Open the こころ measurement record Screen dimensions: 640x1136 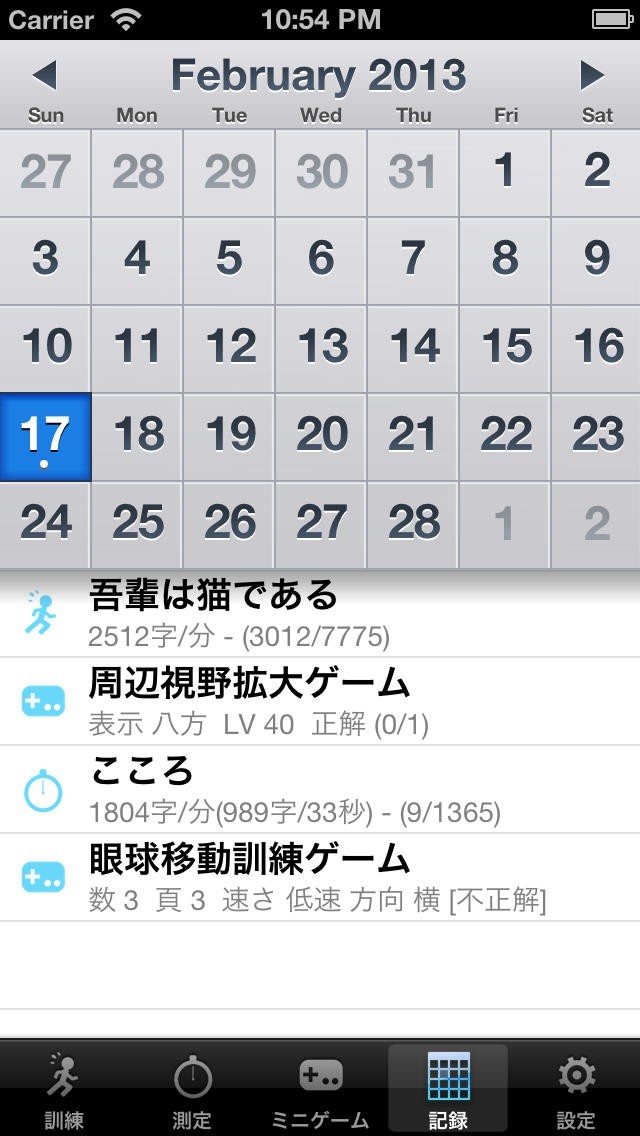click(320, 788)
